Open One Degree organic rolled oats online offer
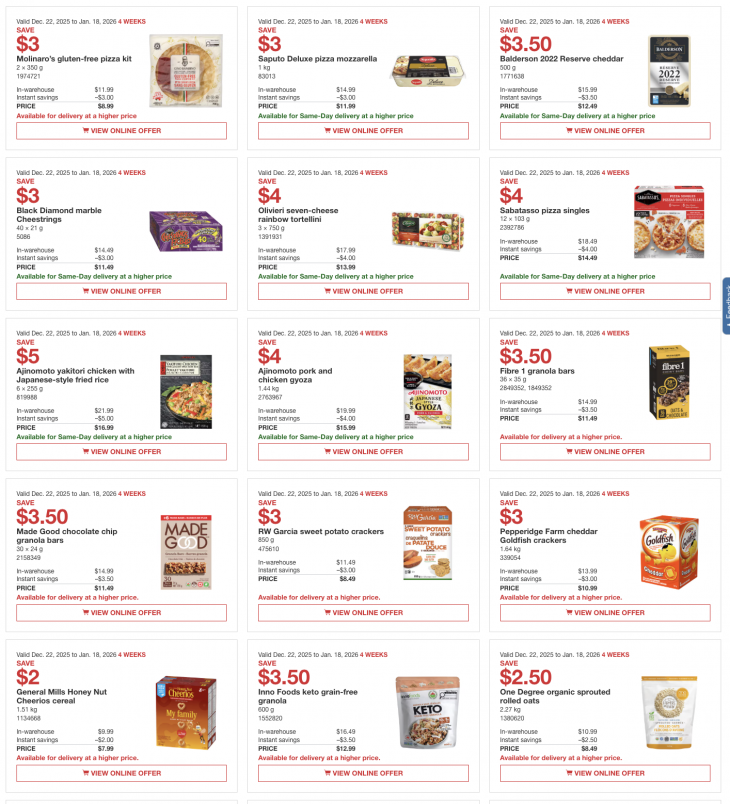Screen dimensions: 730x804 tap(605, 773)
